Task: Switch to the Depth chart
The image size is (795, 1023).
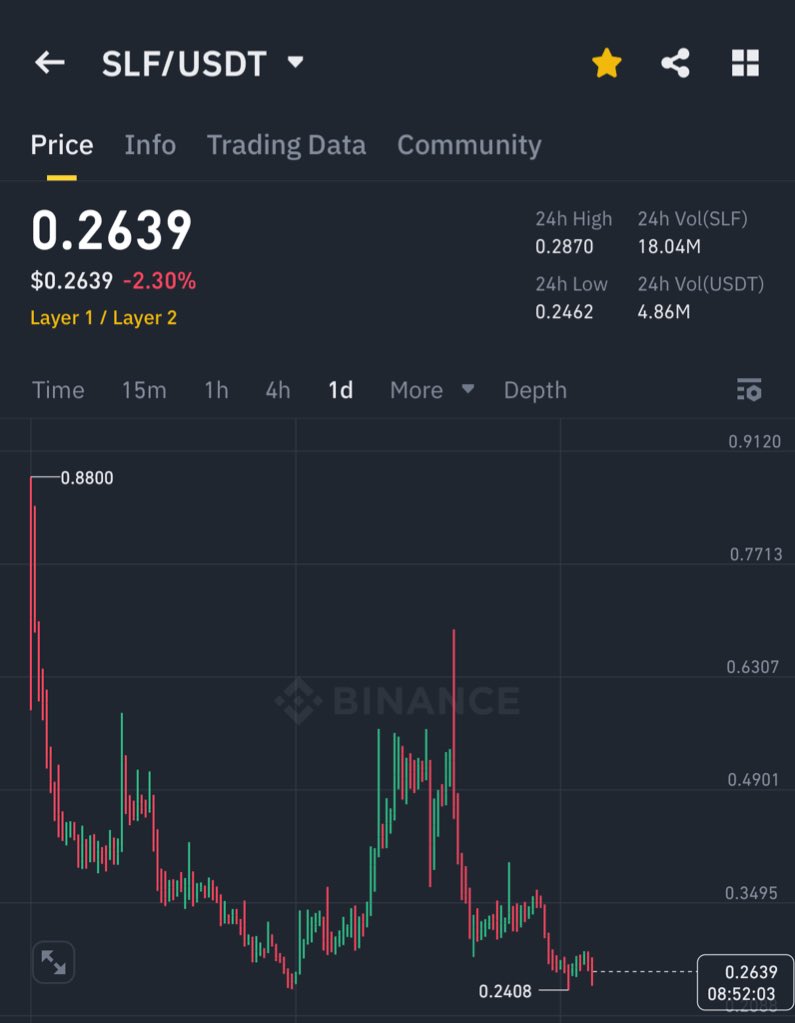Action: (x=535, y=390)
